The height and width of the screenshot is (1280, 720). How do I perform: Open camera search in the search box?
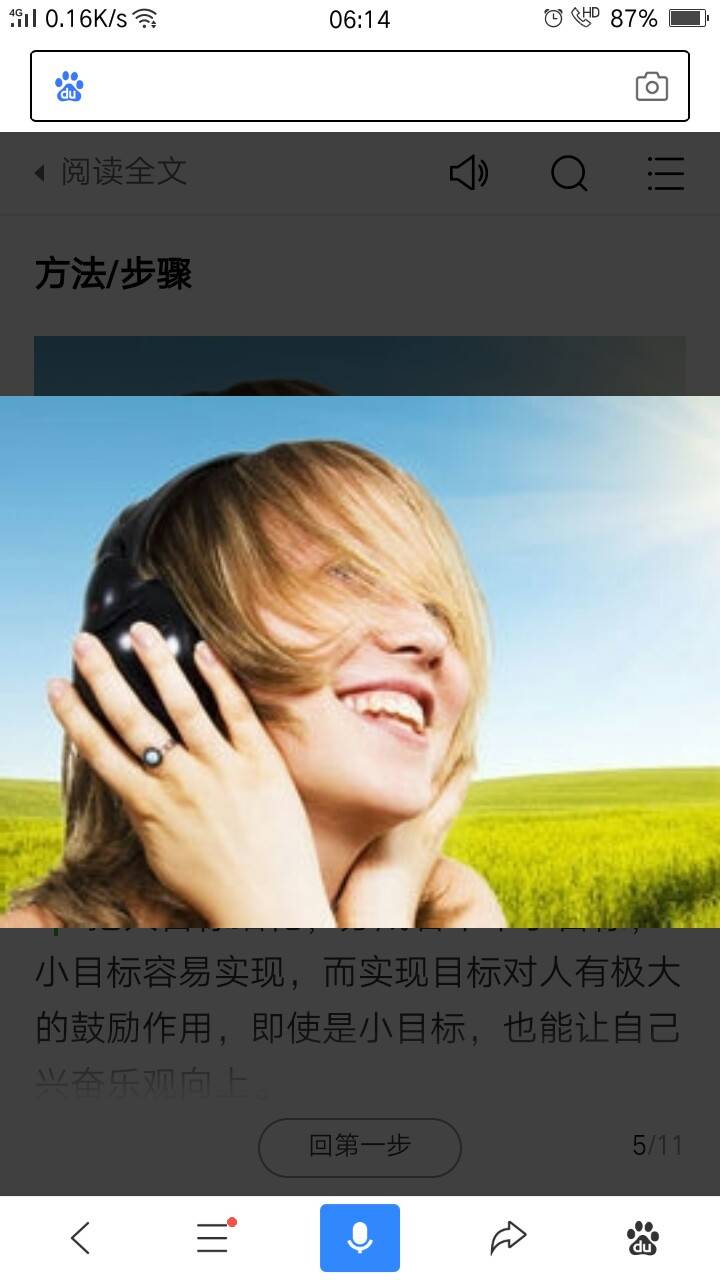coord(651,87)
